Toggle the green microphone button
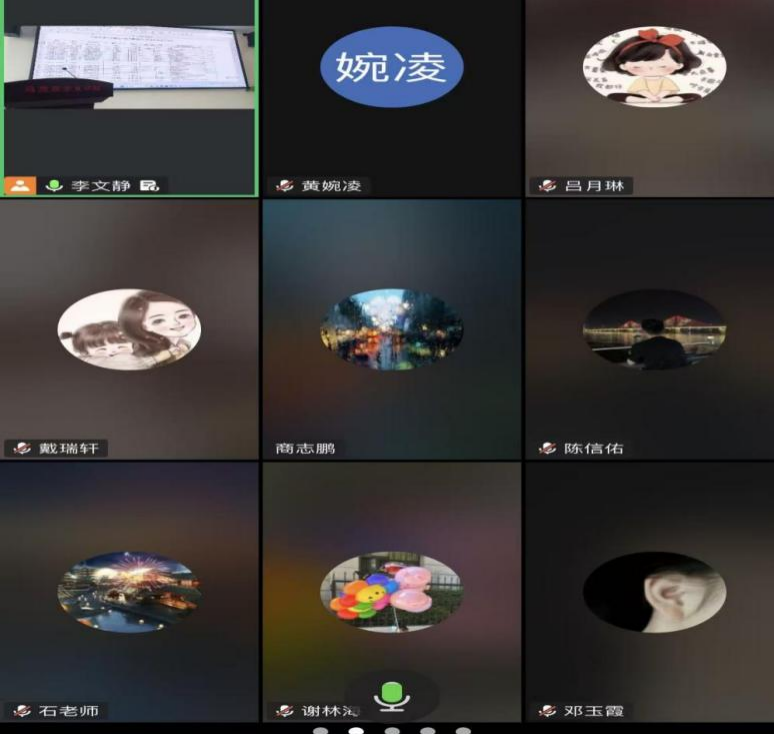This screenshot has height=734, width=775. coord(391,696)
